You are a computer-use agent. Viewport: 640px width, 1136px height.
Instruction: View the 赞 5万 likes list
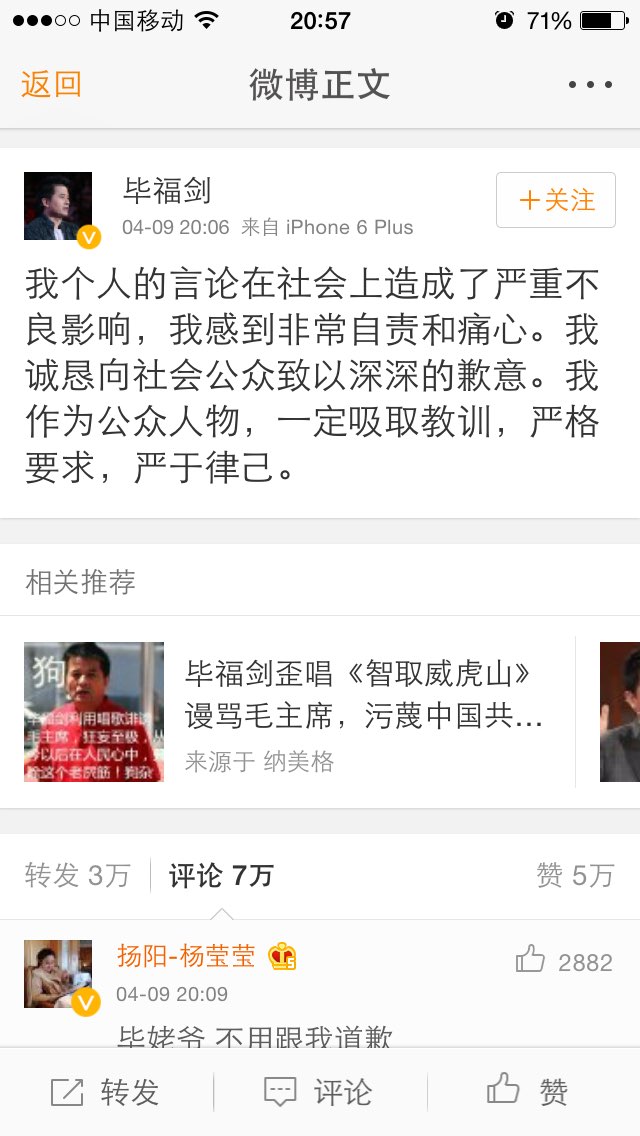click(574, 875)
